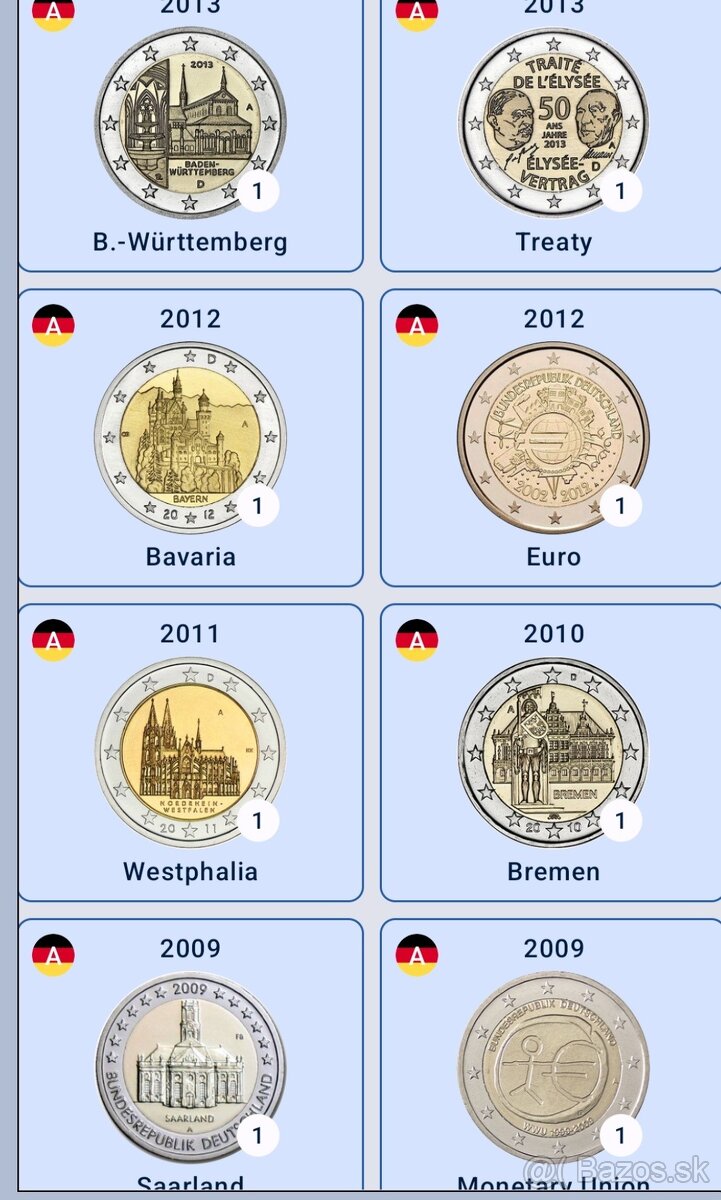Click the German flag icon on Saarland card
The width and height of the screenshot is (721, 1200).
(x=52, y=957)
